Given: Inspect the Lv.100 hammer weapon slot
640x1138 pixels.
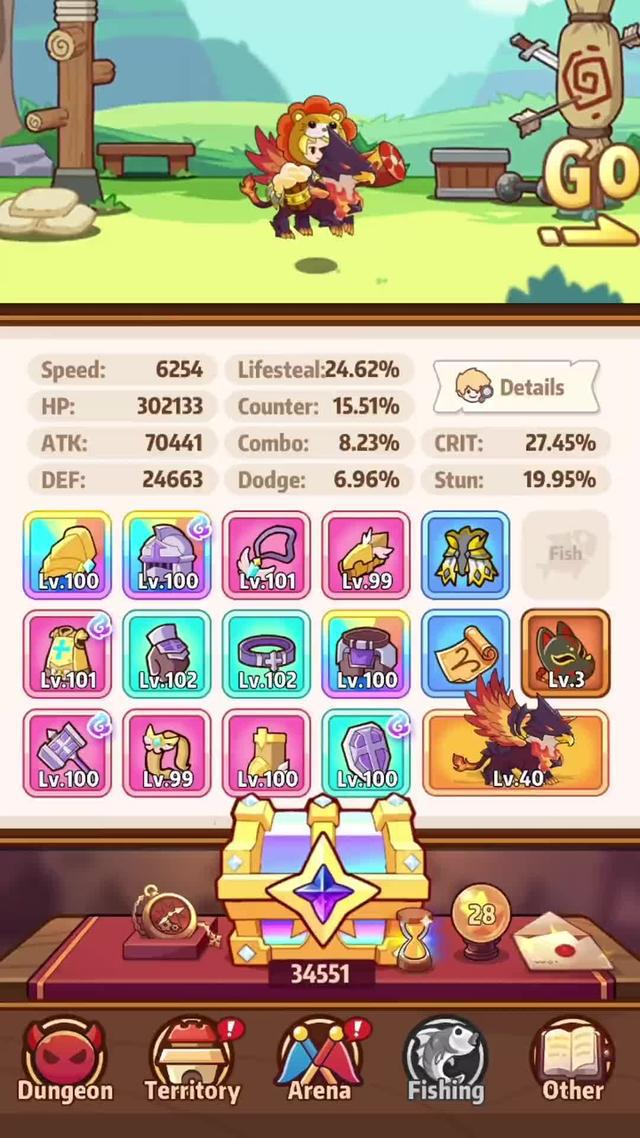Looking at the screenshot, I should 67,753.
